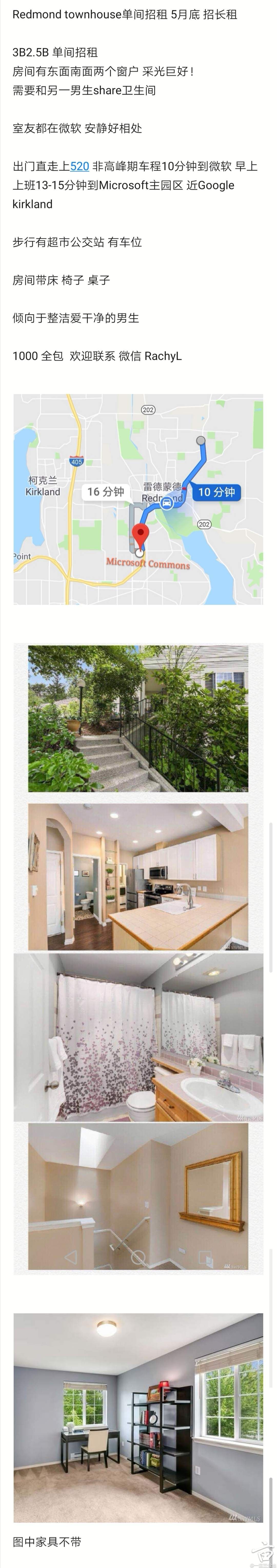Open the bedroom with desk photo
This screenshot has width=277, height=1568.
138,1418
